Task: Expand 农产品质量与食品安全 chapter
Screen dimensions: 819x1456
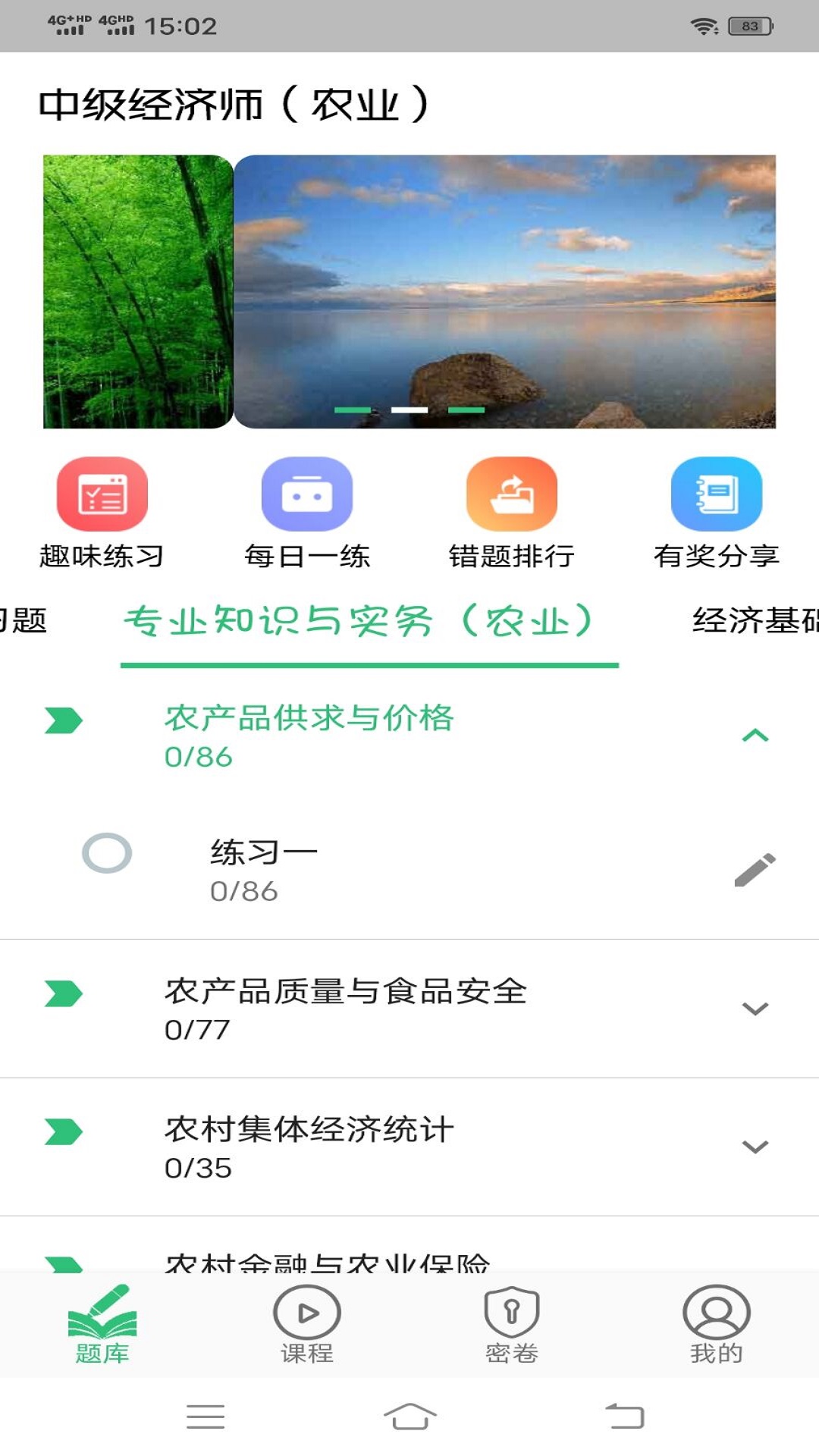Action: coord(755,1009)
